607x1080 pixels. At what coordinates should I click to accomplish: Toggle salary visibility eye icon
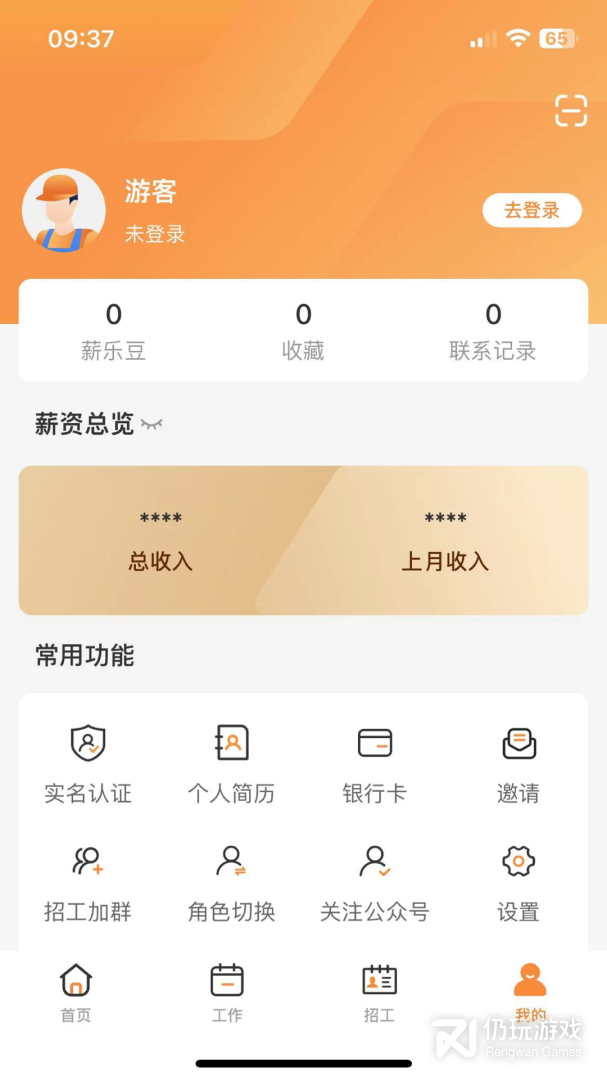click(x=152, y=425)
